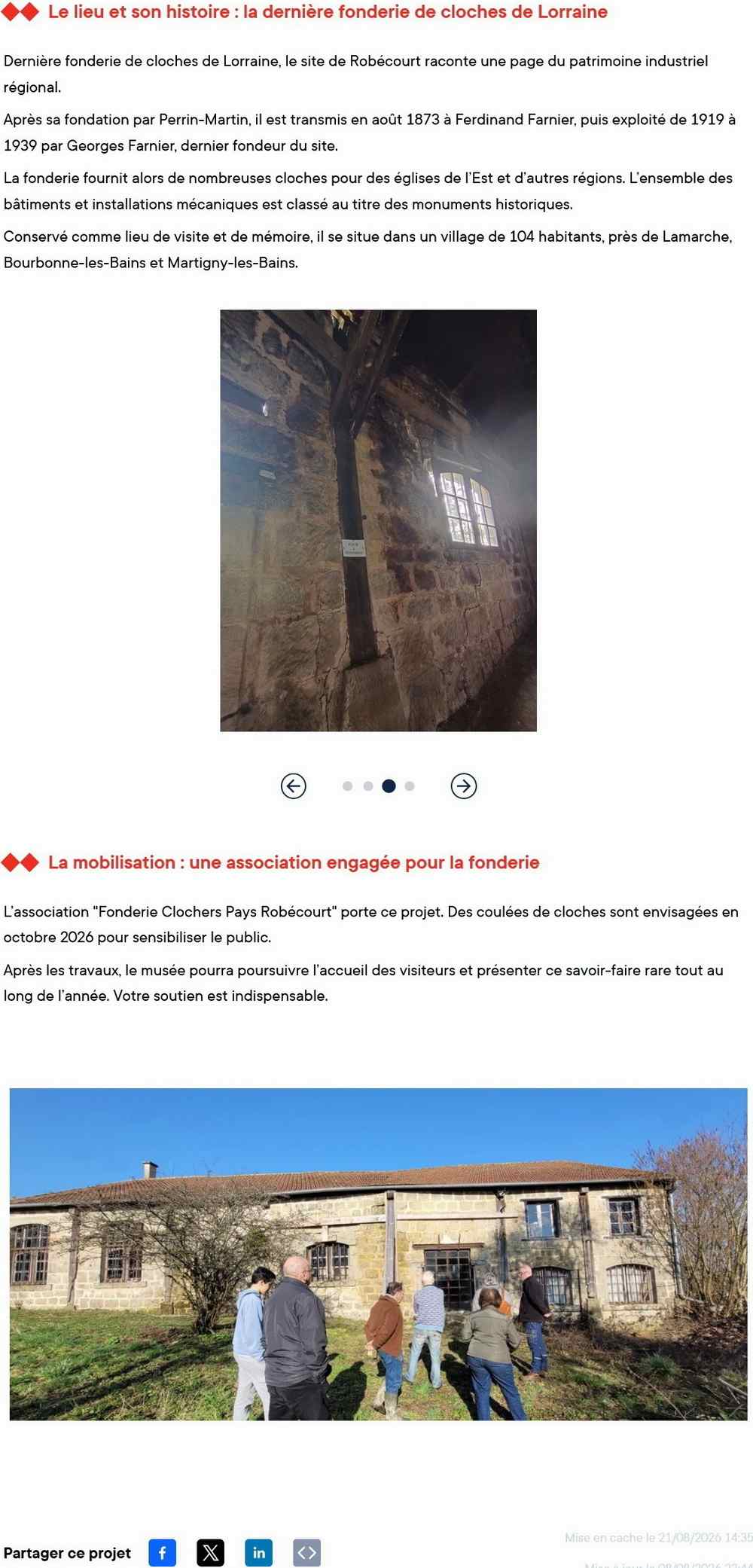Share this project on X
Image resolution: width=753 pixels, height=1568 pixels.
click(x=211, y=1552)
